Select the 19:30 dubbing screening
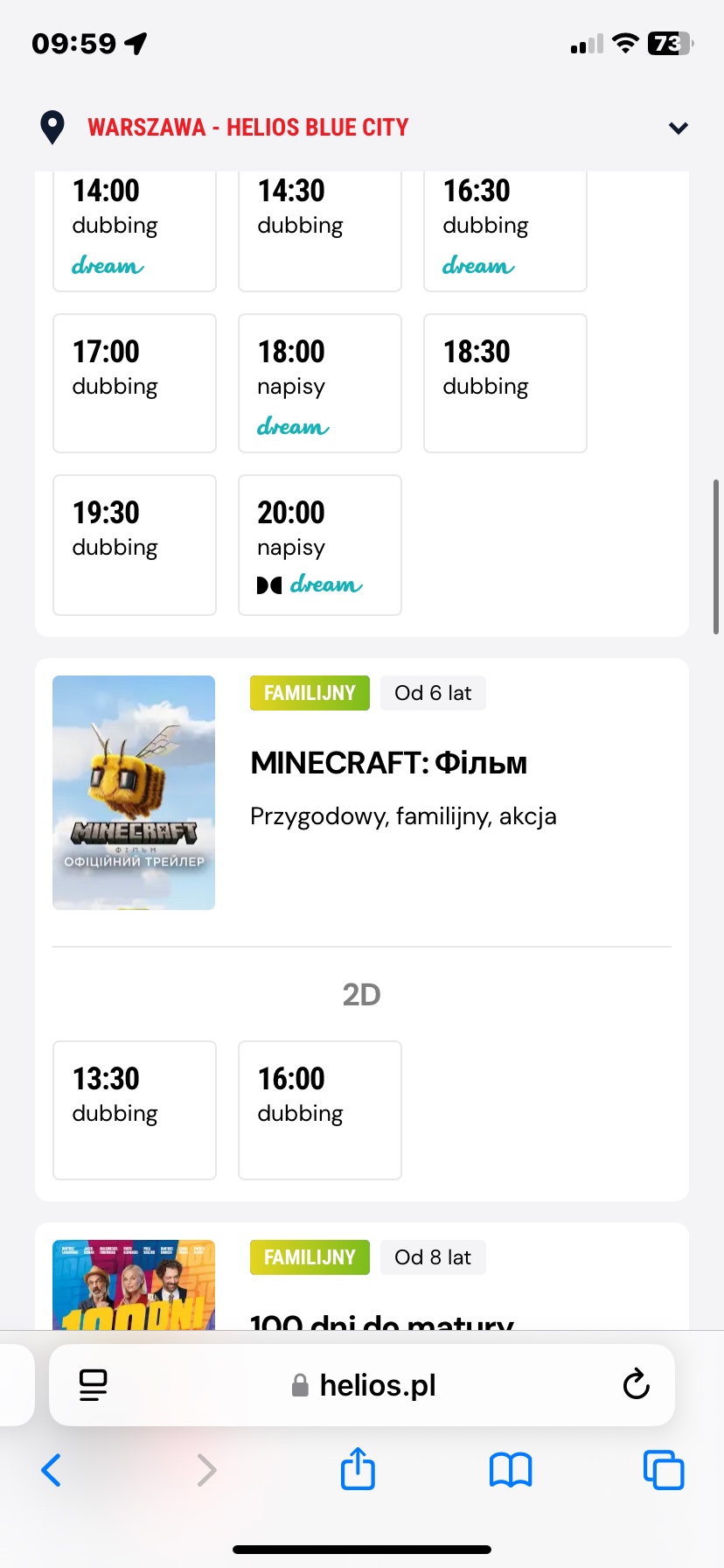 click(x=135, y=544)
